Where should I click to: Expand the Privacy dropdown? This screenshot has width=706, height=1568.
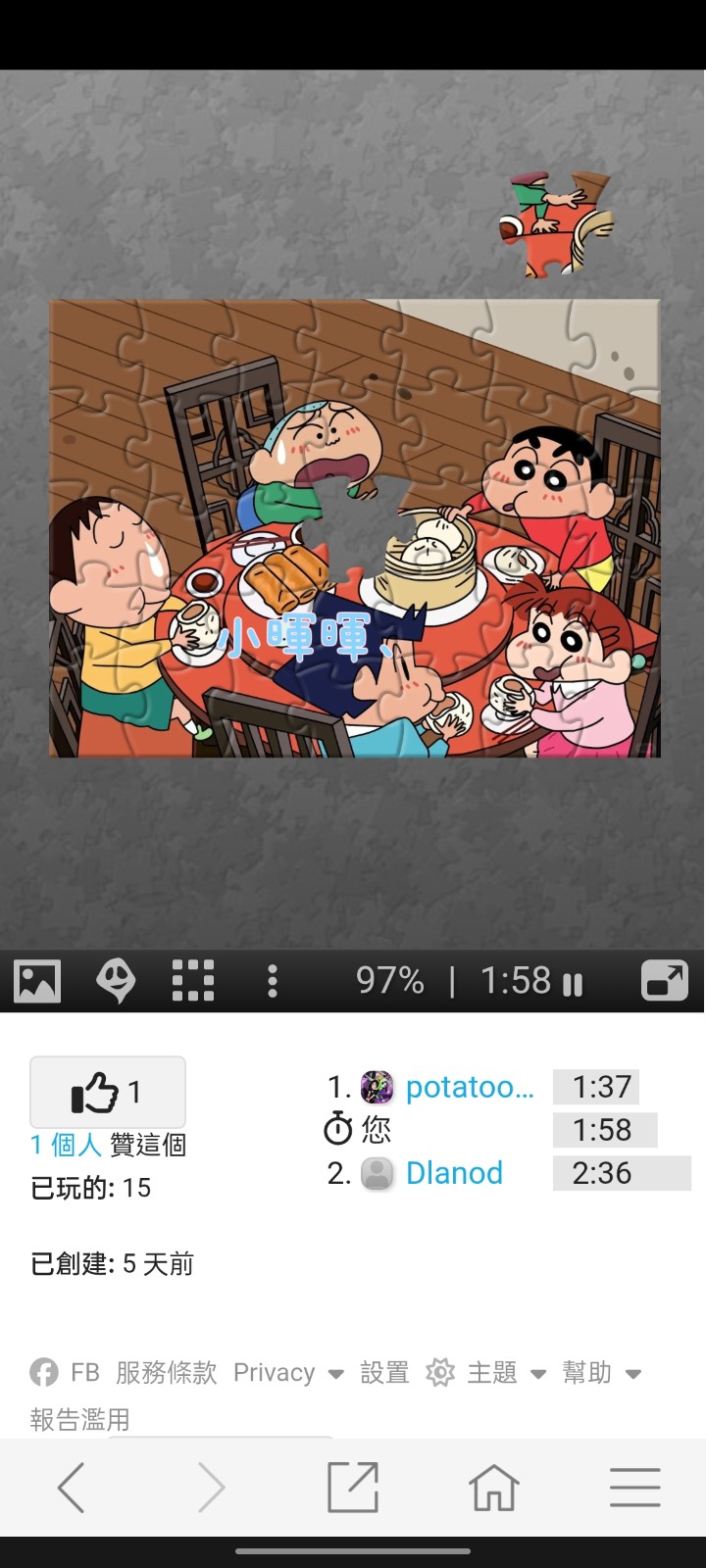(x=288, y=1372)
